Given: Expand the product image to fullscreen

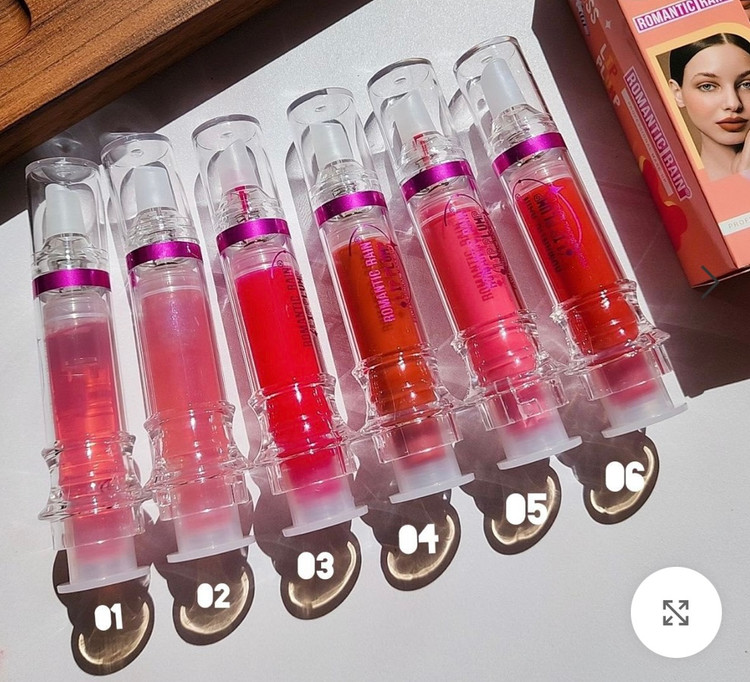Looking at the screenshot, I should [675, 612].
